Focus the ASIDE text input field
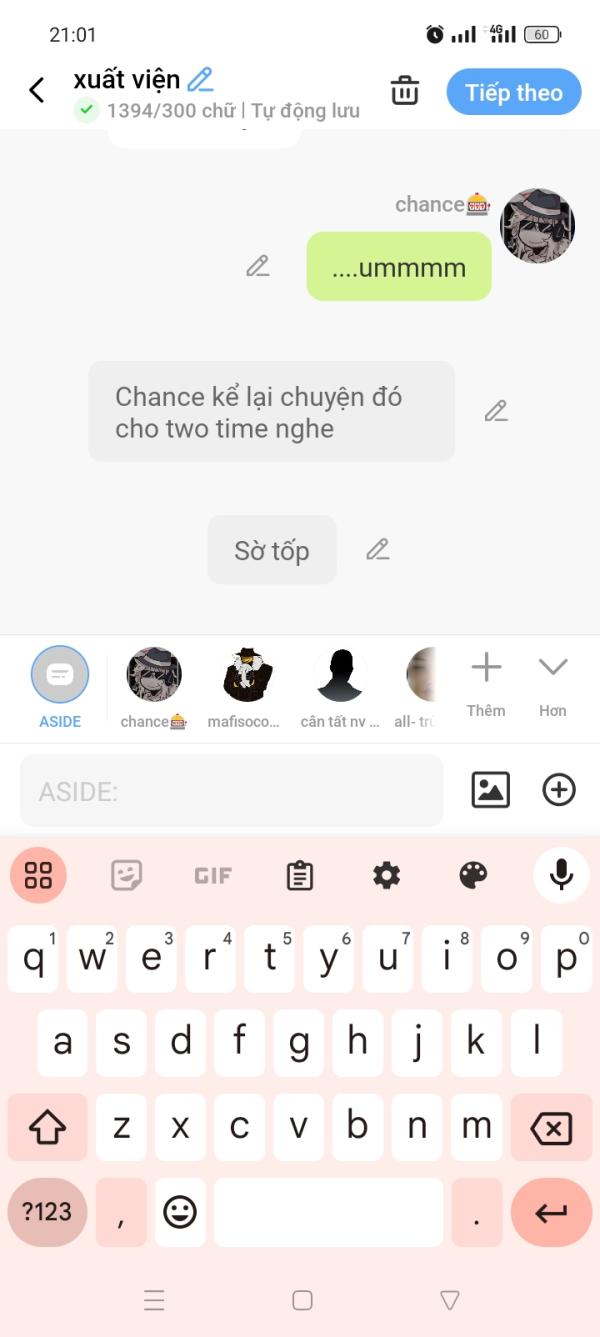This screenshot has width=600, height=1337. (231, 791)
